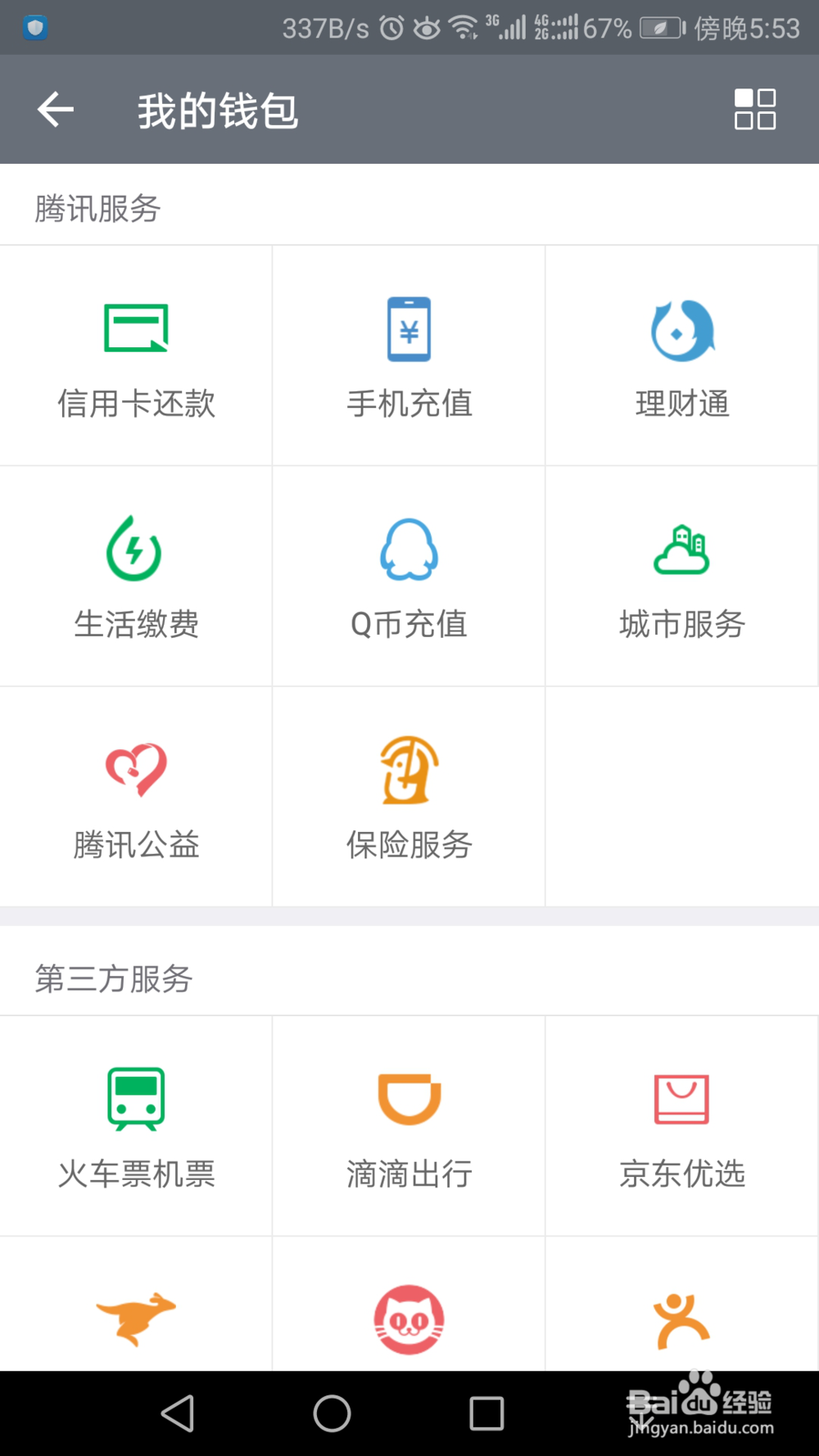Screen dimensions: 819x1456
Task: Tap 生活缴费 service
Action: [136, 577]
